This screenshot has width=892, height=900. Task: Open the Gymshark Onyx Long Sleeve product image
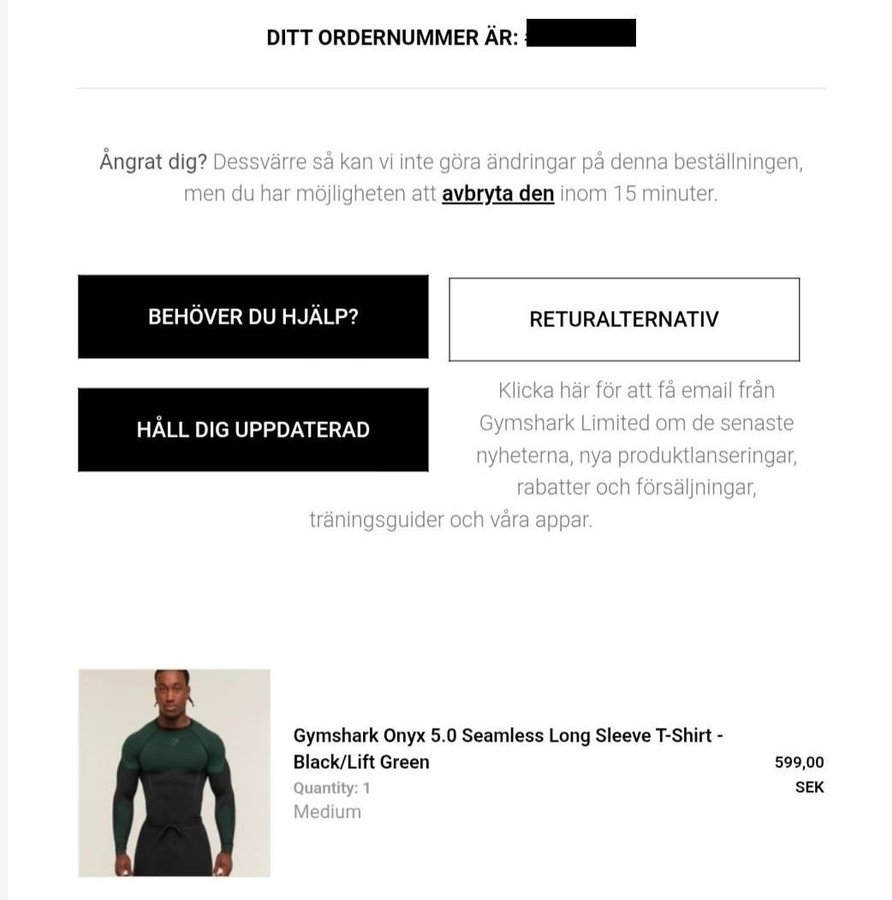[x=174, y=773]
